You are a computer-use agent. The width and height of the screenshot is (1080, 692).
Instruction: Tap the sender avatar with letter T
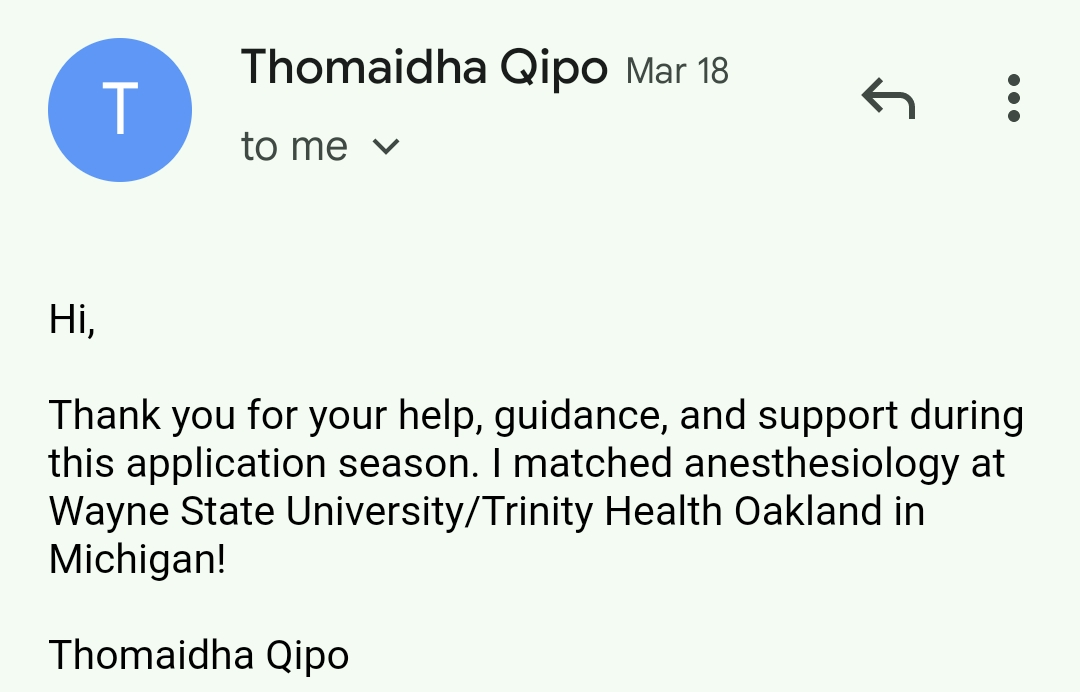point(120,110)
